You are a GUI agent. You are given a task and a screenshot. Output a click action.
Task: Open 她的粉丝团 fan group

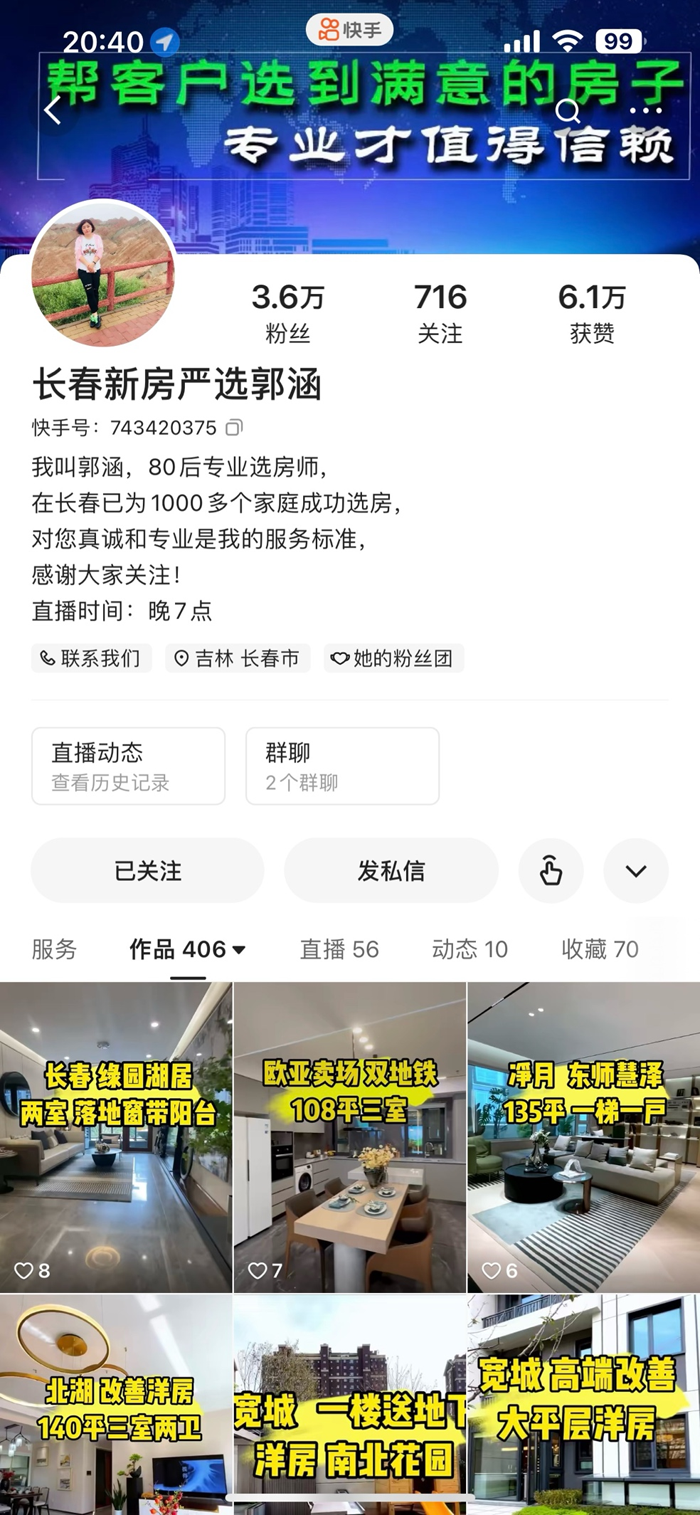click(x=393, y=658)
